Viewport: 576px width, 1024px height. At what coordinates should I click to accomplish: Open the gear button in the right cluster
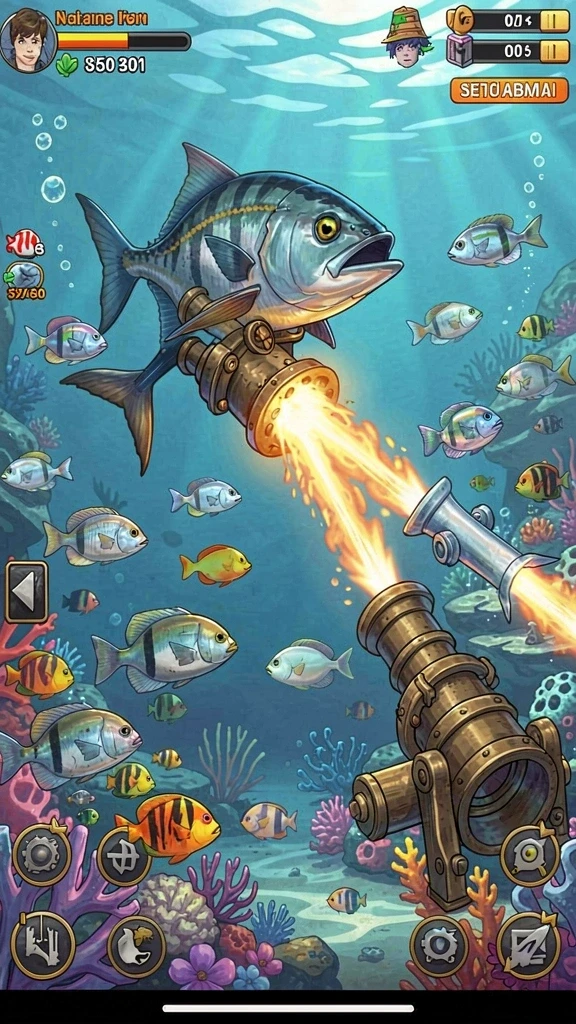click(439, 946)
